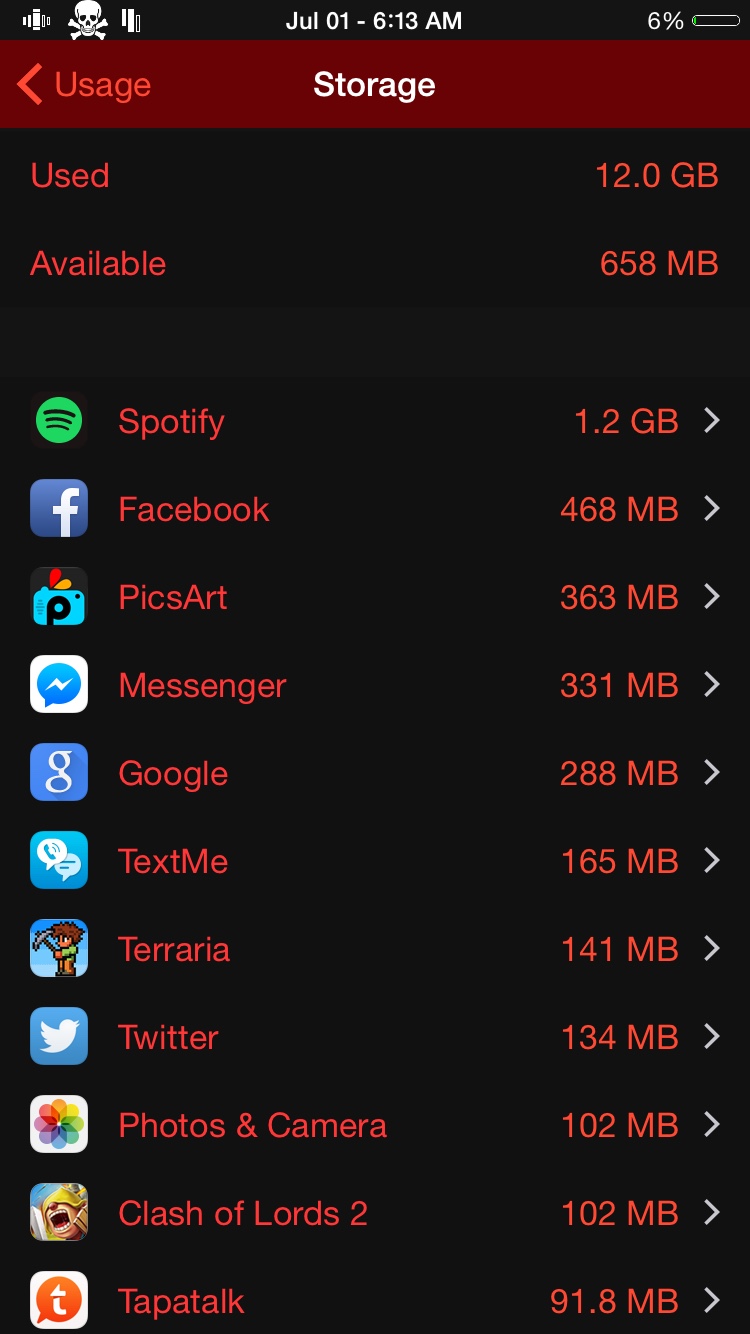
Task: Open Photos & Camera storage details
Action: click(x=375, y=1125)
